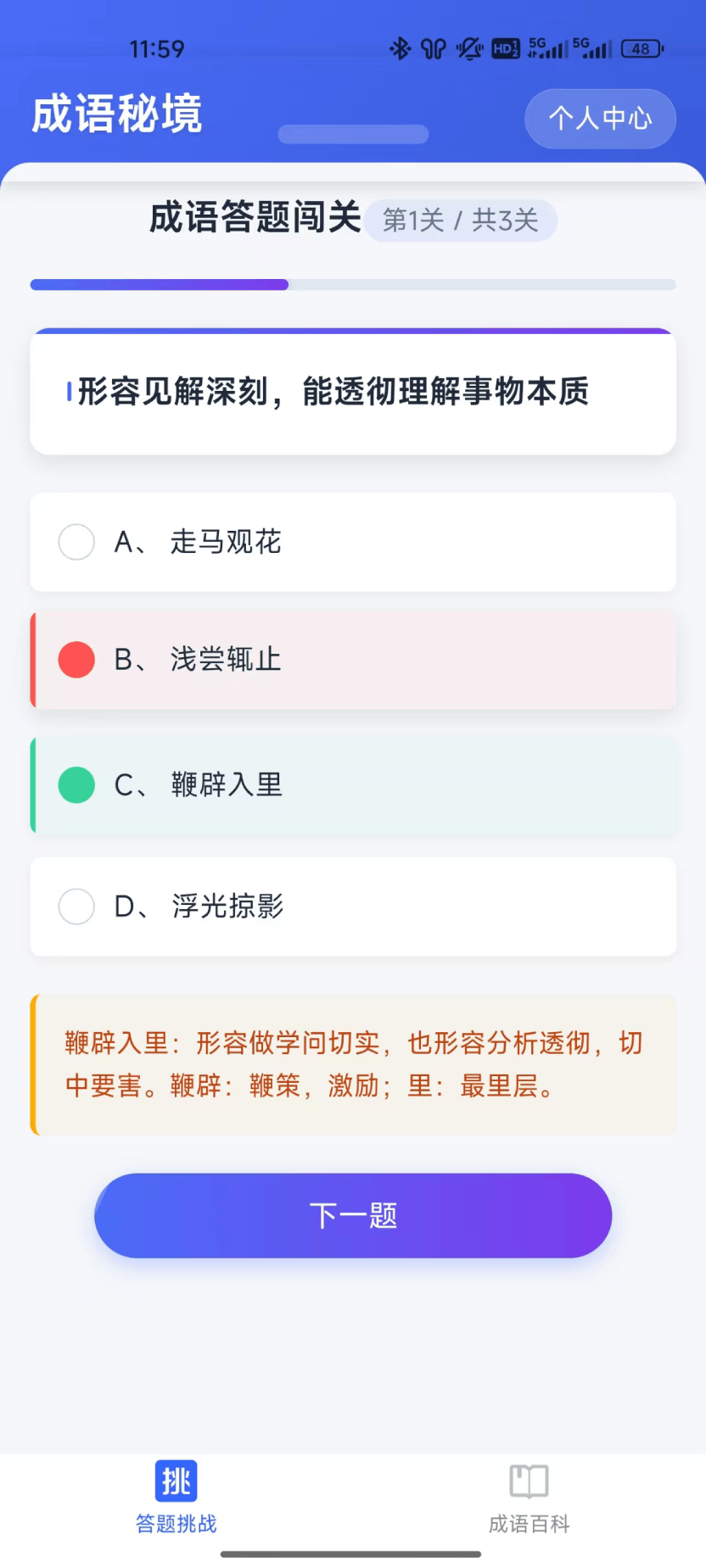This screenshot has height=1568, width=706.
Task: Switch to the 成语百科 tab
Action: click(x=529, y=1501)
